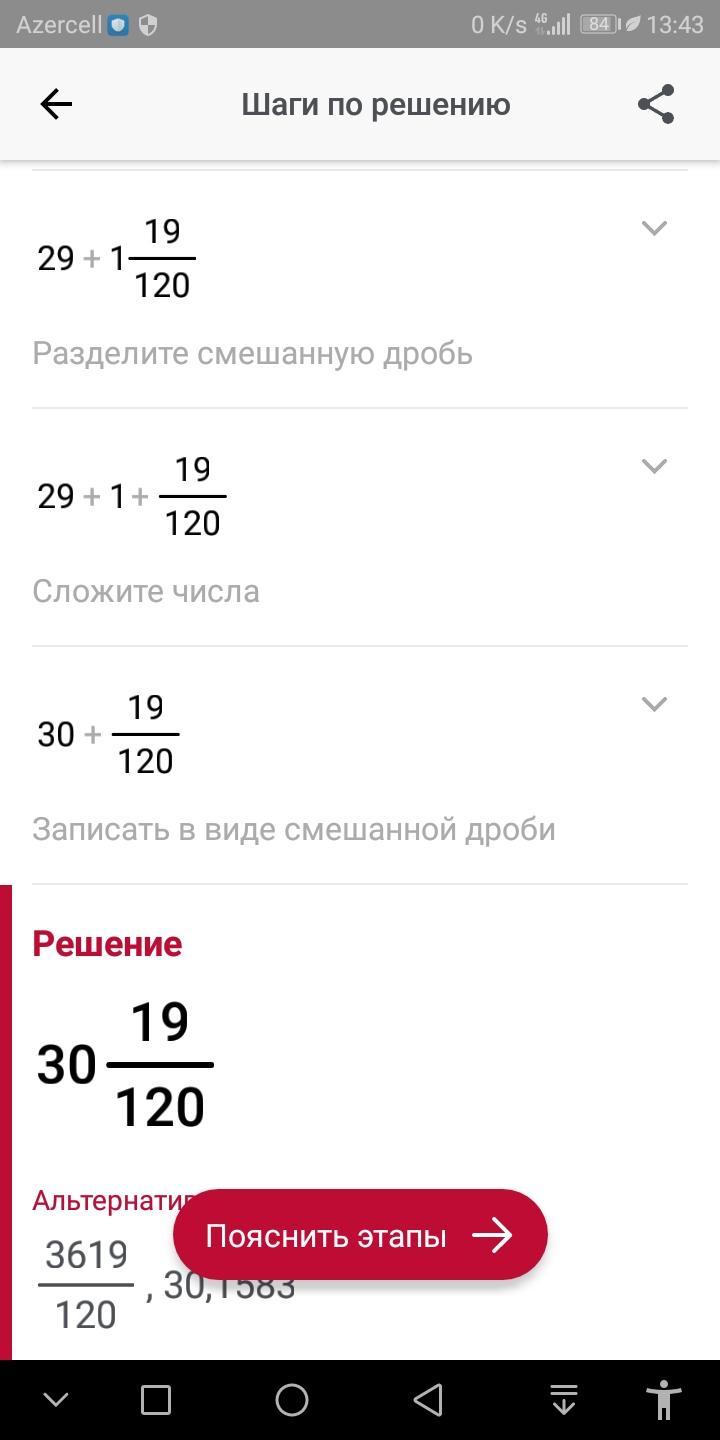Expand the 'Сложите числа' step
This screenshot has height=1440, width=720.
click(x=654, y=466)
